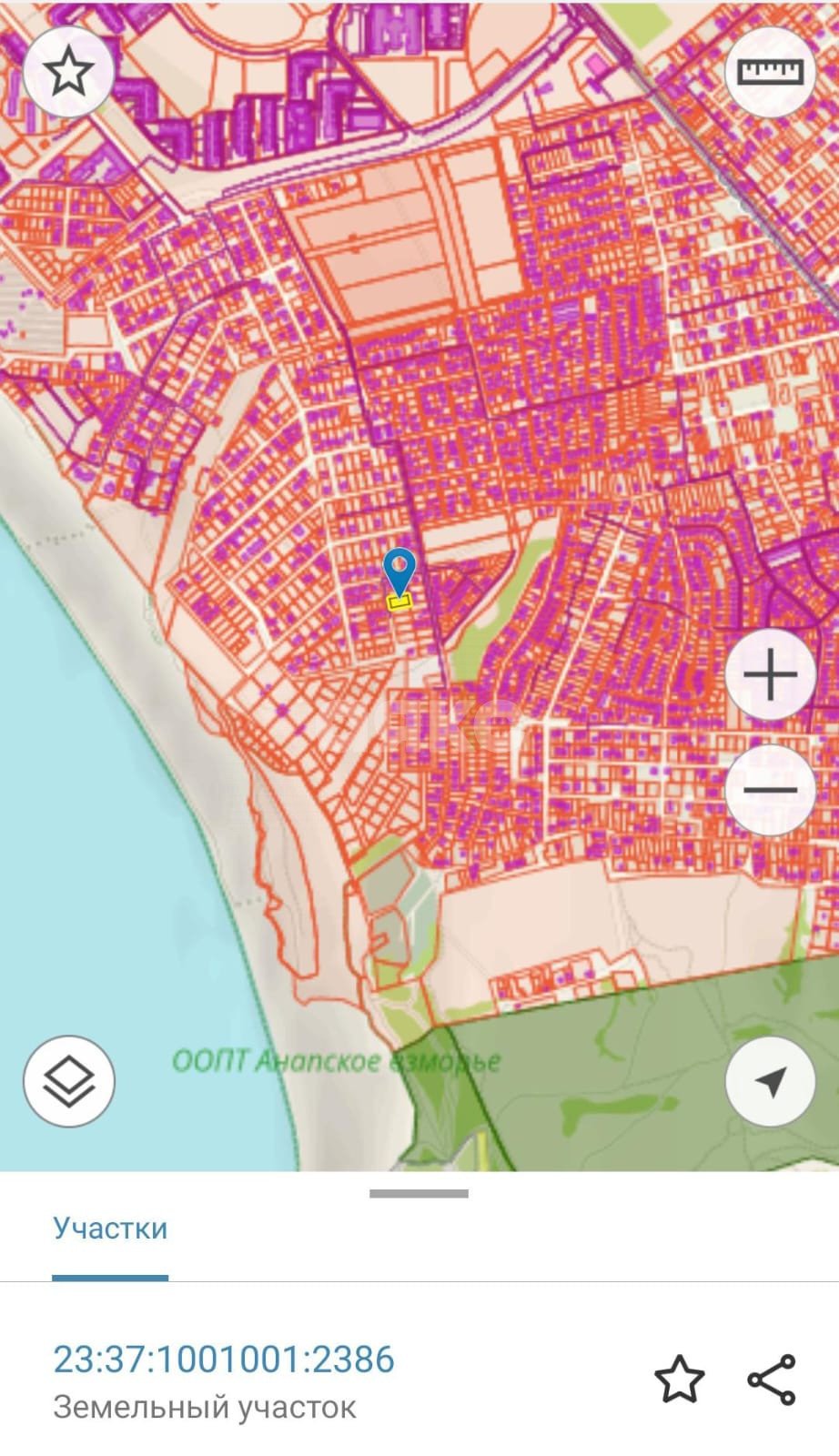
Task: Switch to the Участки tab
Action: pos(110,1228)
